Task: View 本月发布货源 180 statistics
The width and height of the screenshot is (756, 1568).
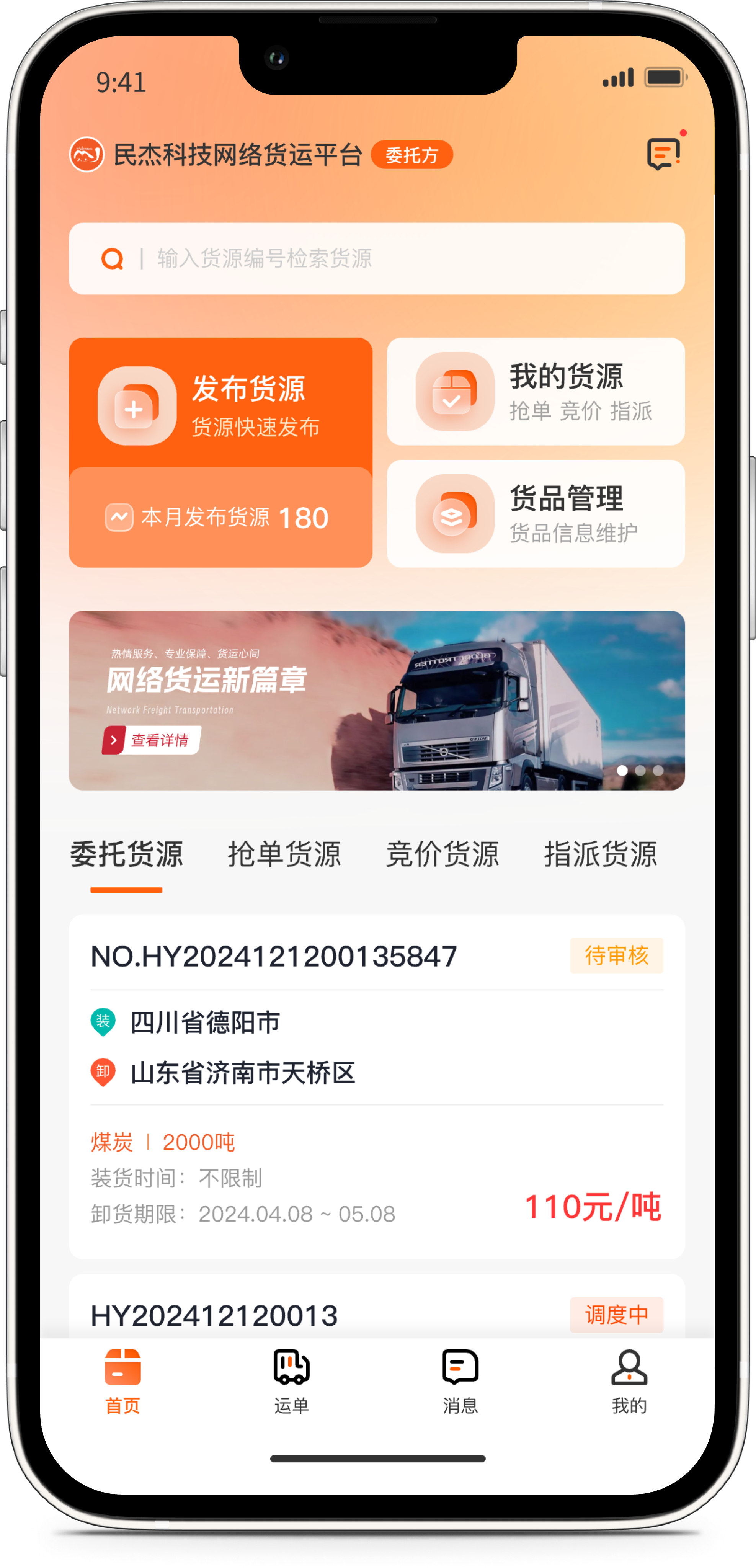Action: 220,518
